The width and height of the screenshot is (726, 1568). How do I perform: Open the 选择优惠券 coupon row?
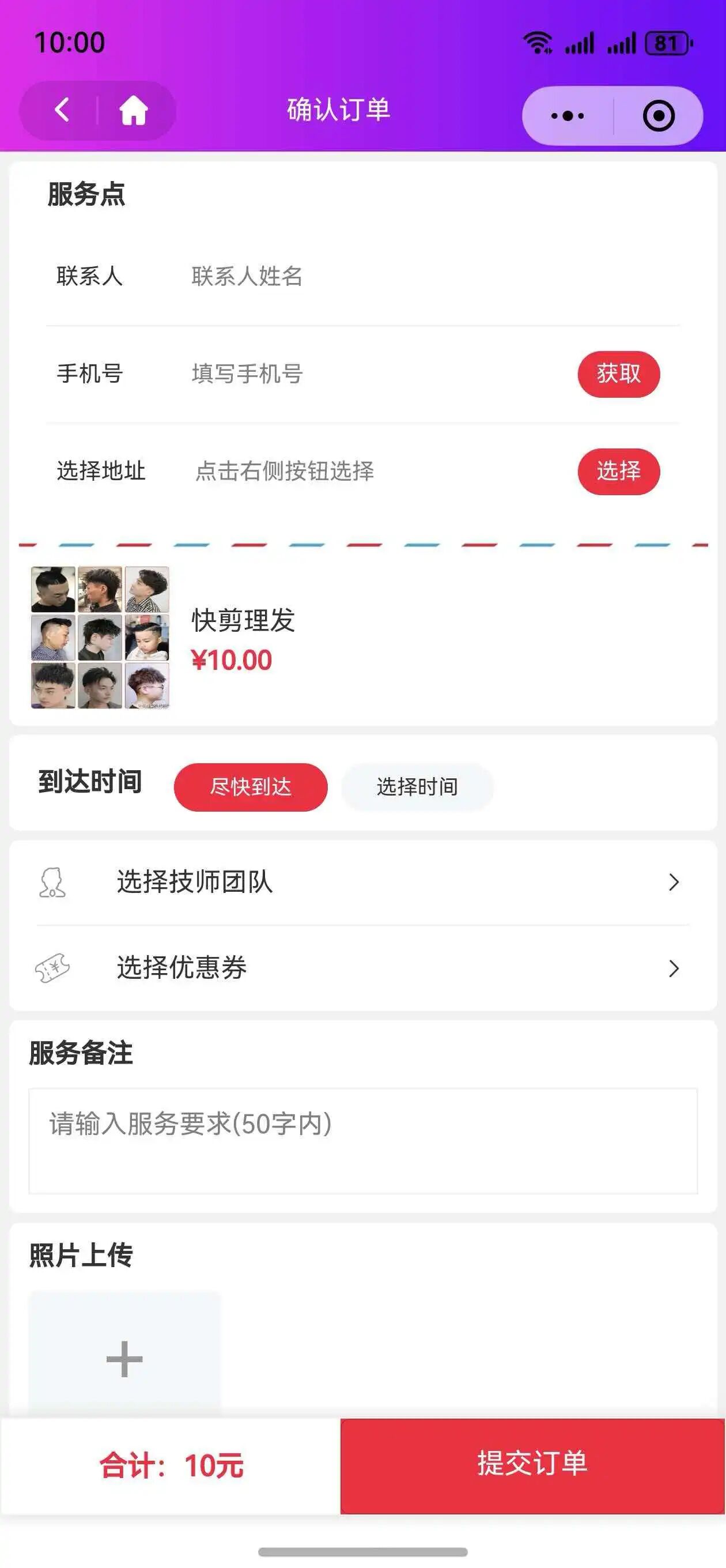click(x=362, y=968)
